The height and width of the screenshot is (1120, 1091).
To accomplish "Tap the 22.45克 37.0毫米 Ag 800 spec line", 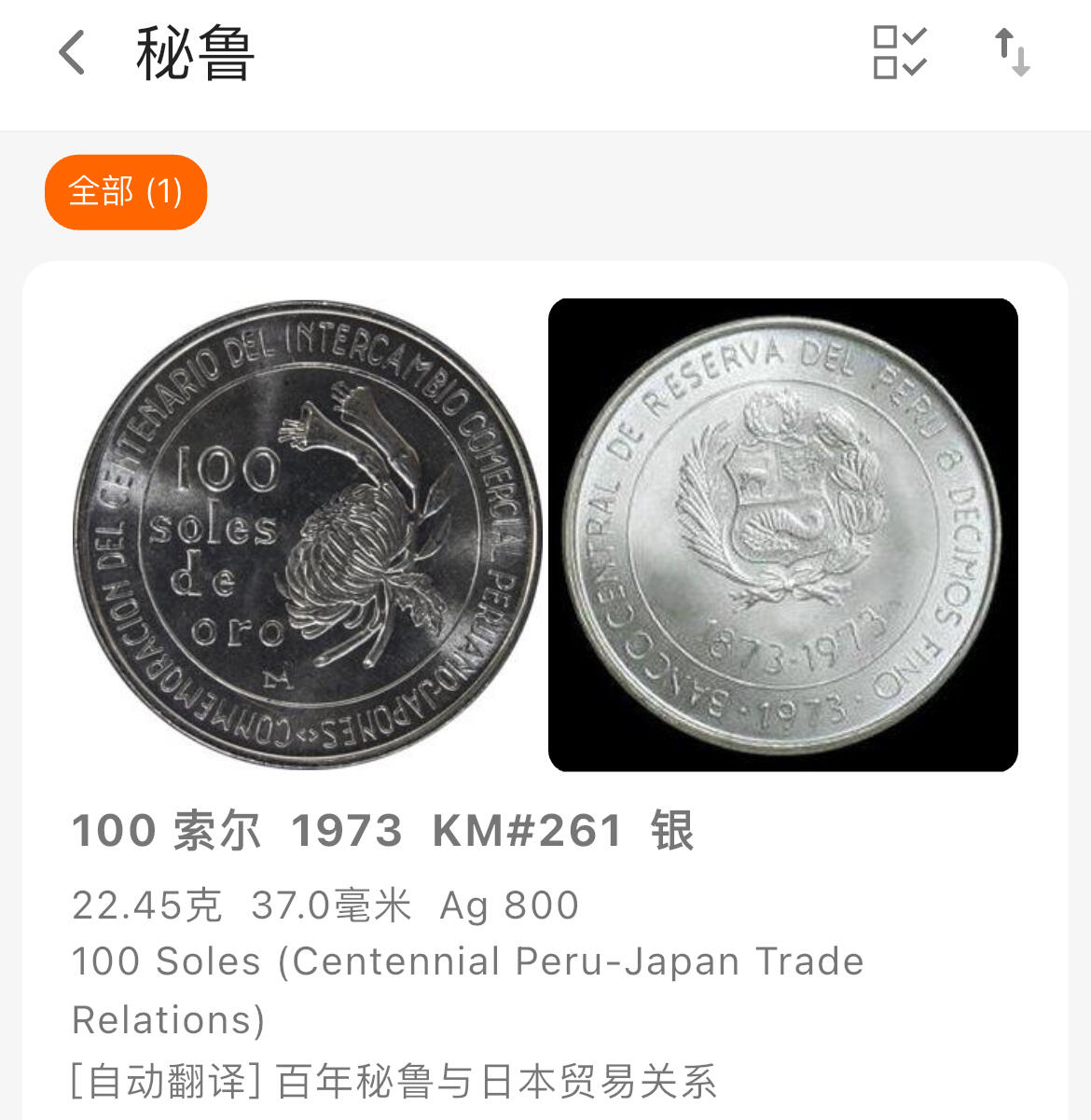I will 326,903.
